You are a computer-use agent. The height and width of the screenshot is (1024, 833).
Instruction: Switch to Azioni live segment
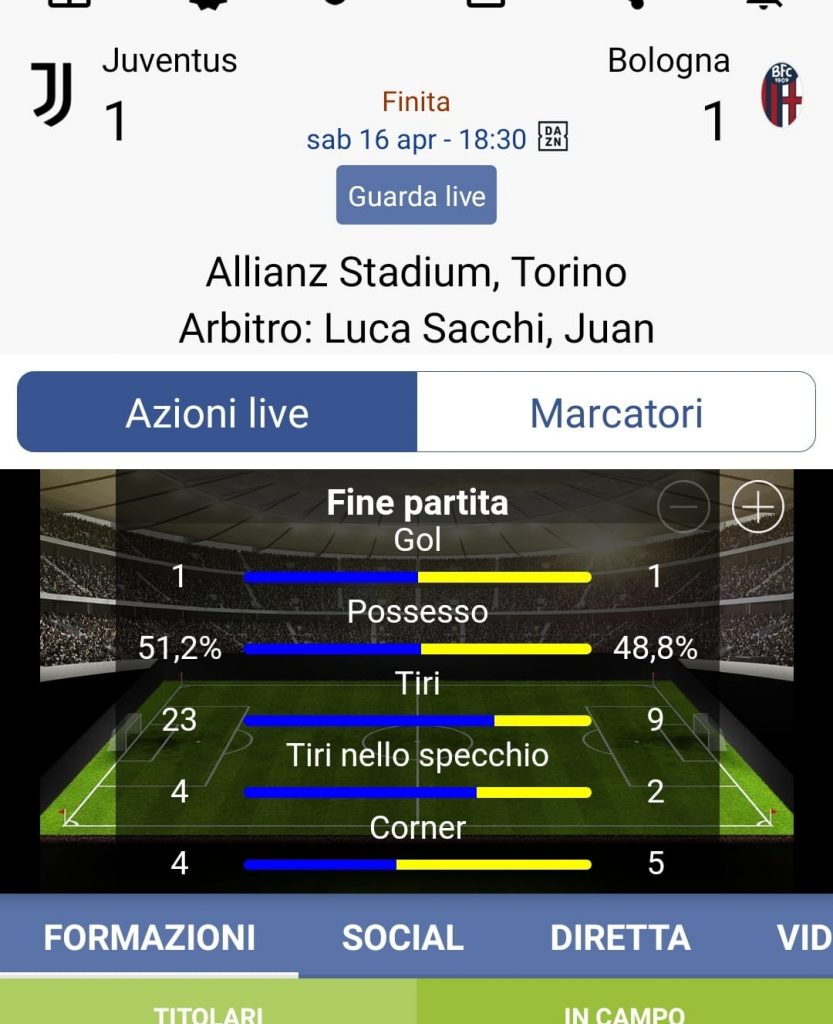pyautogui.click(x=217, y=413)
